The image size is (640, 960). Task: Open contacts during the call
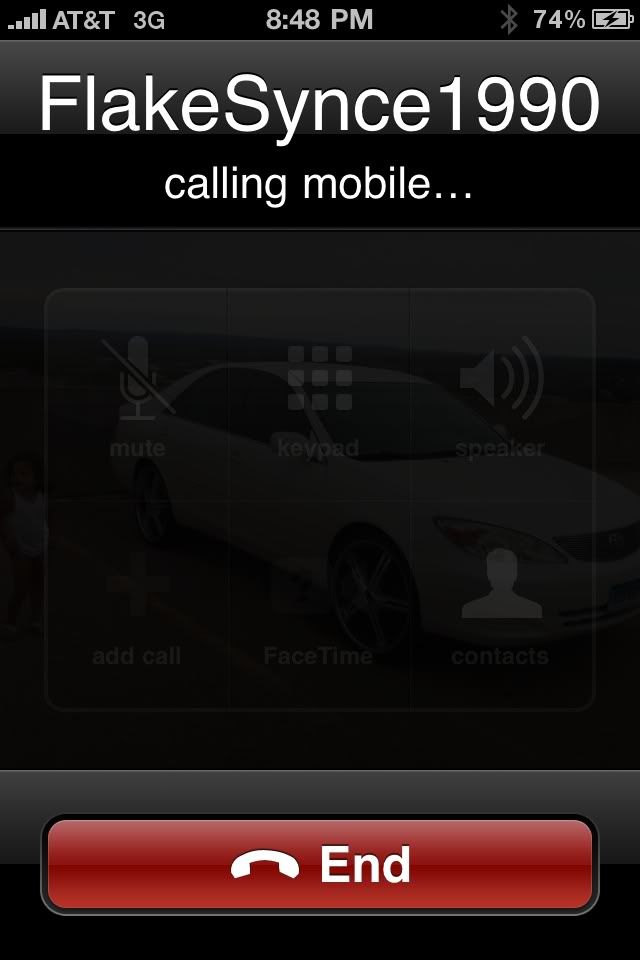501,605
